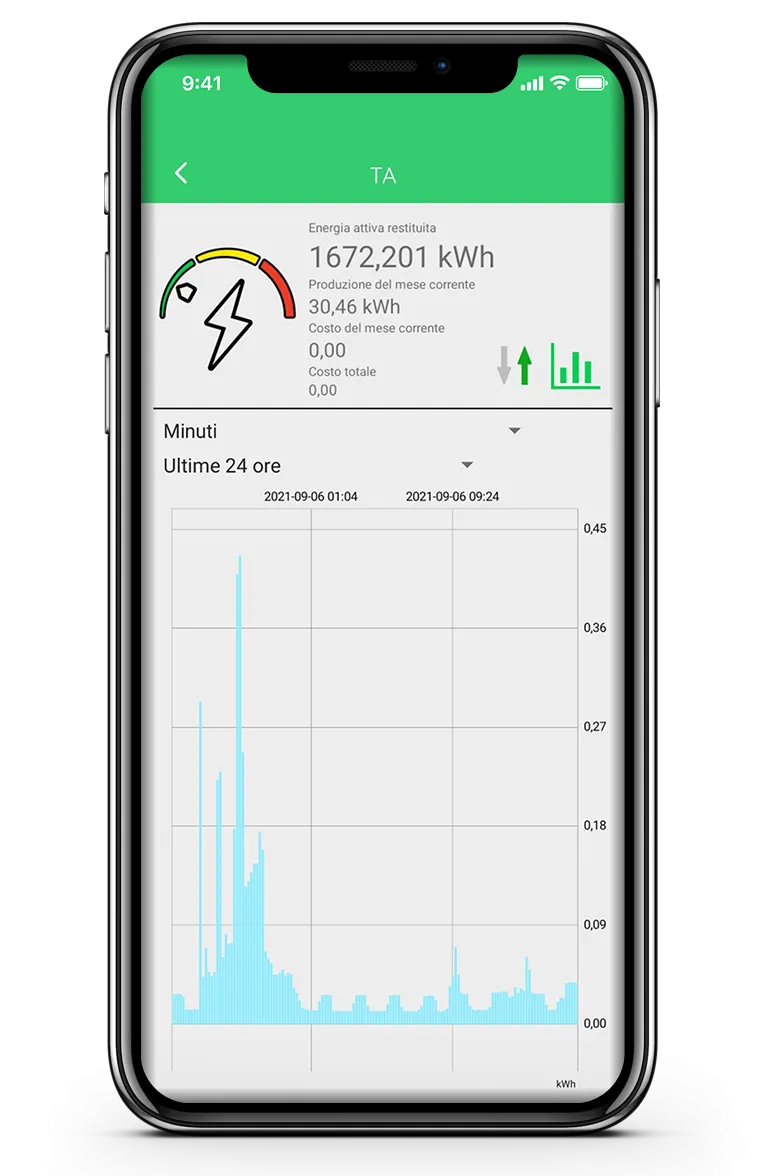Toggle the up/down energy direction arrows
784x1176 pixels.
tap(514, 365)
